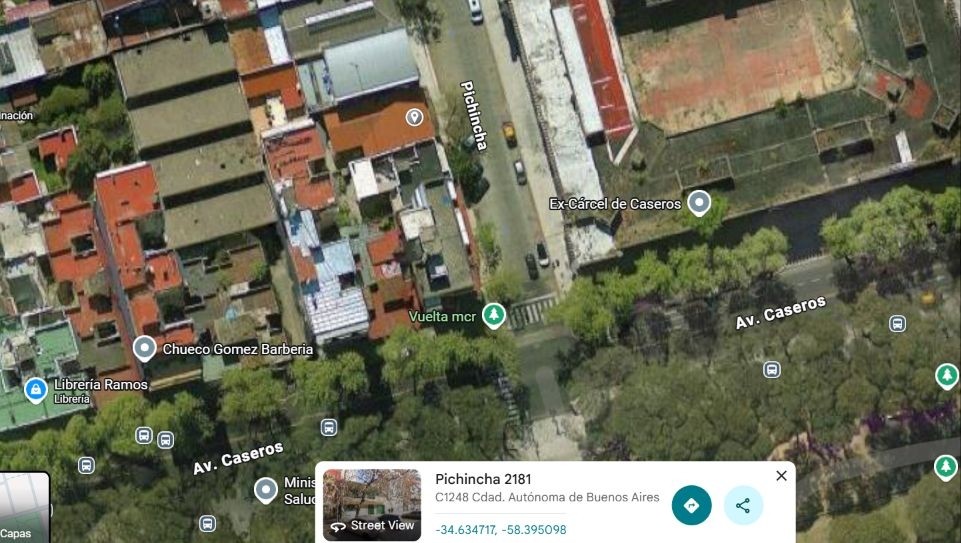Share the Pichincha 2181 location
This screenshot has height=543, width=961.
click(x=743, y=505)
